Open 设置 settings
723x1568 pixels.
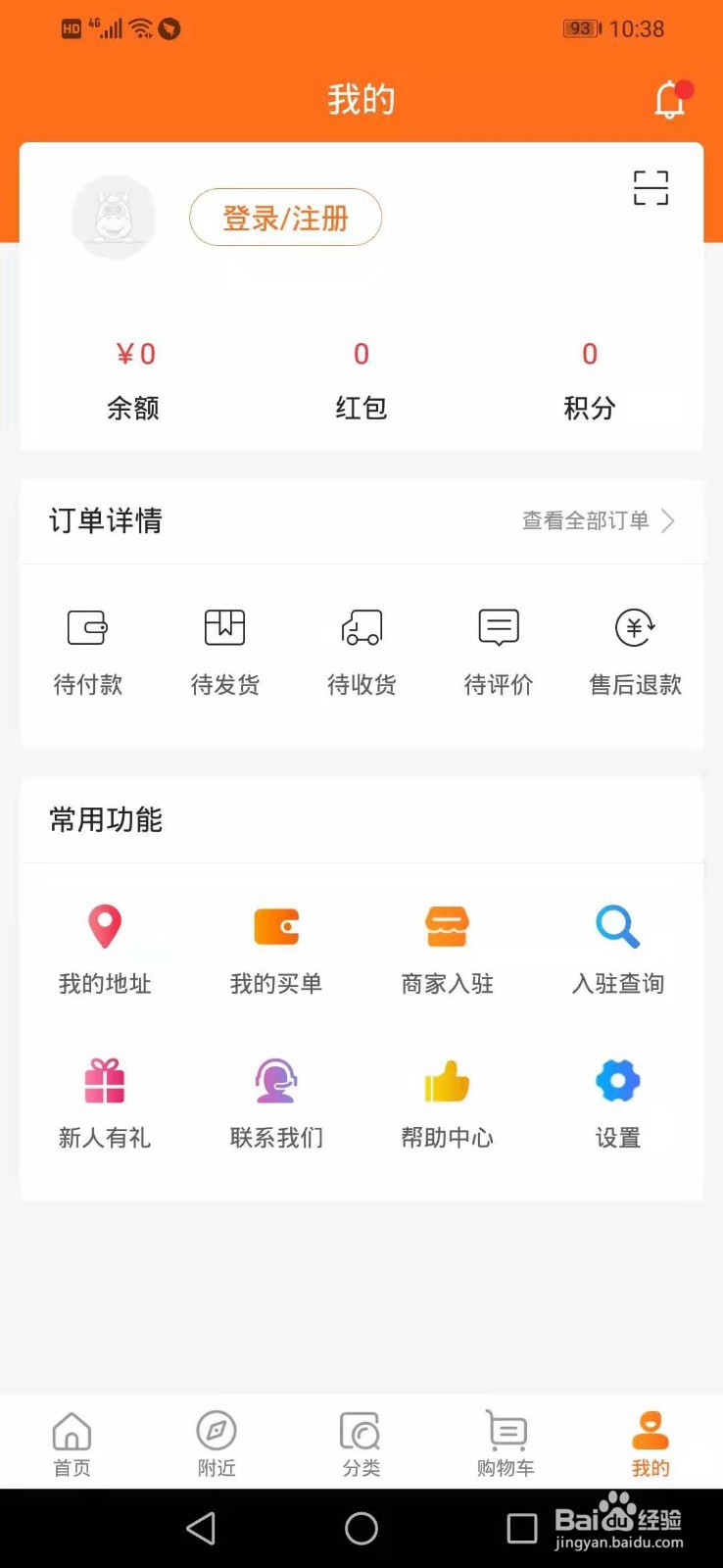[x=617, y=1100]
